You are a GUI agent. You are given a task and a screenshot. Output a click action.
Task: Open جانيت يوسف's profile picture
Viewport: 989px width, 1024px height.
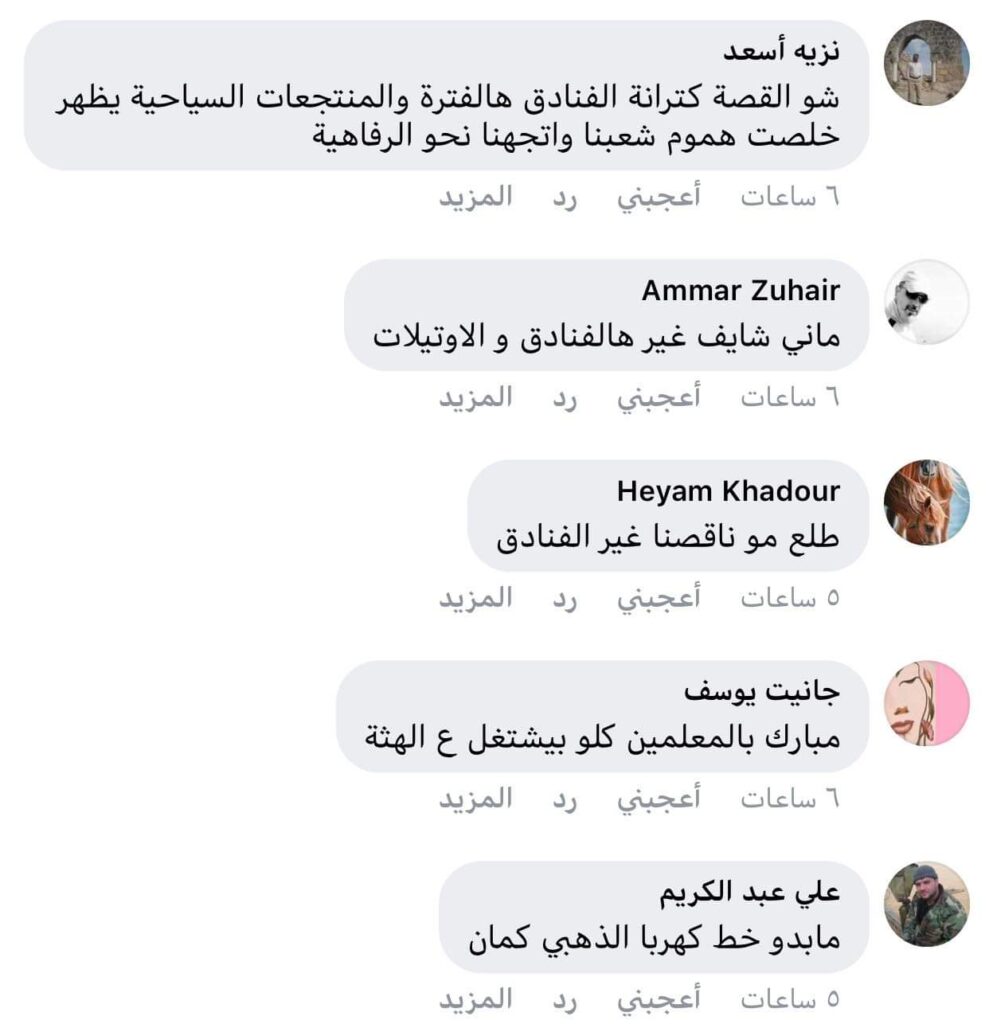pyautogui.click(x=926, y=702)
